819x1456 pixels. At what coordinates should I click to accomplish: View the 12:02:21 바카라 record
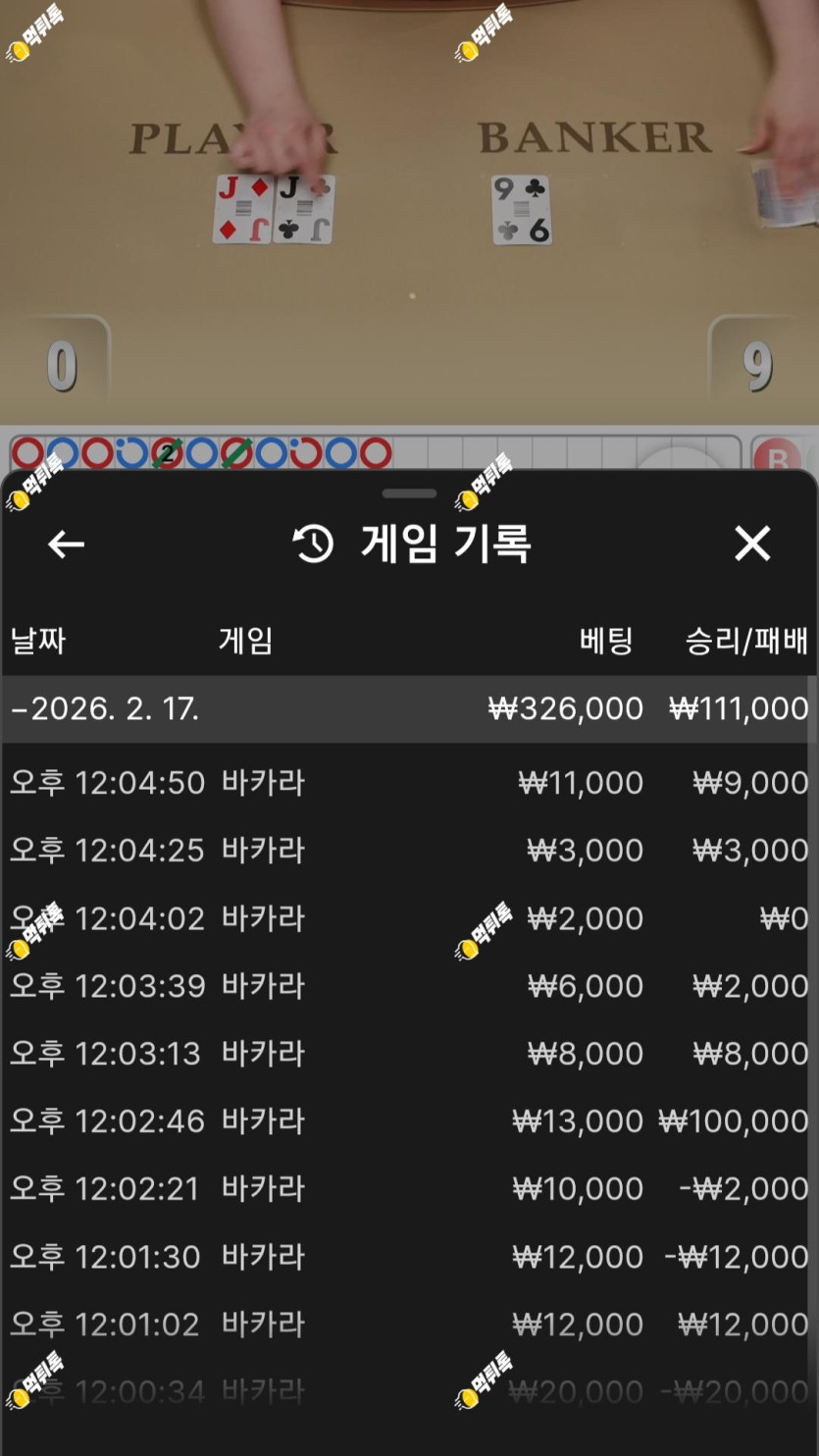tap(409, 1189)
